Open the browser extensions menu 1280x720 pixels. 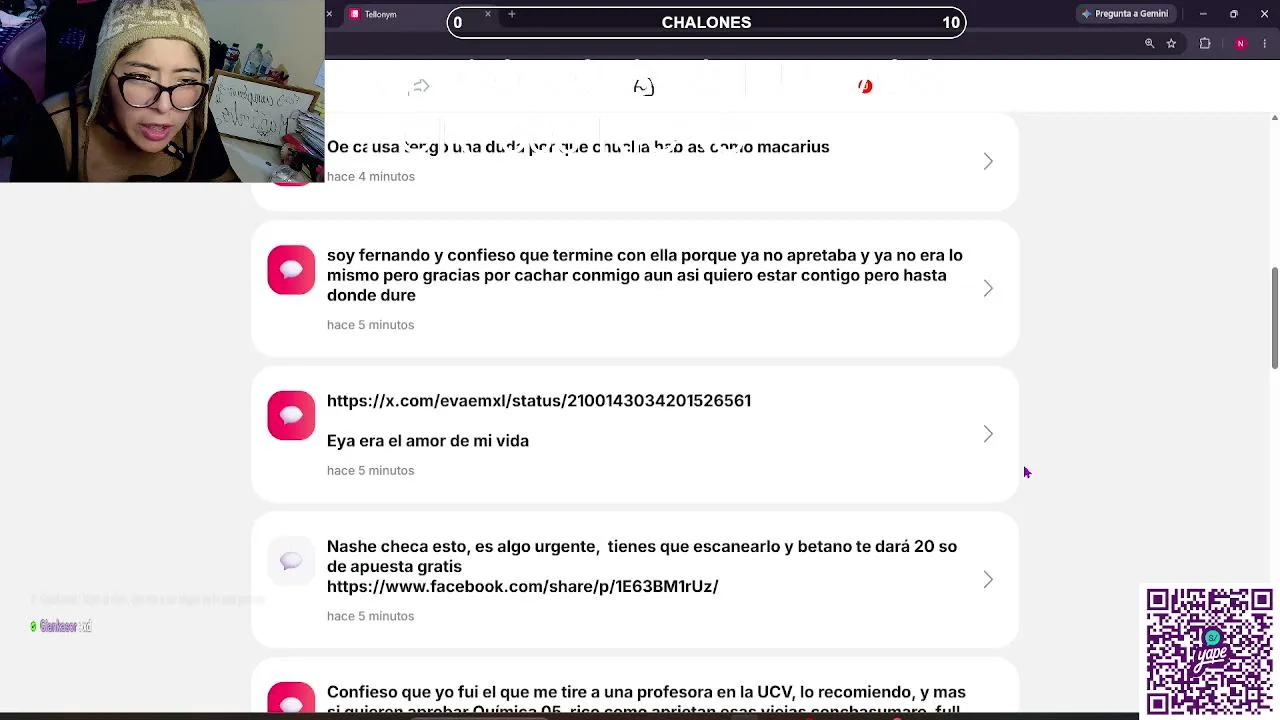tap(1205, 44)
